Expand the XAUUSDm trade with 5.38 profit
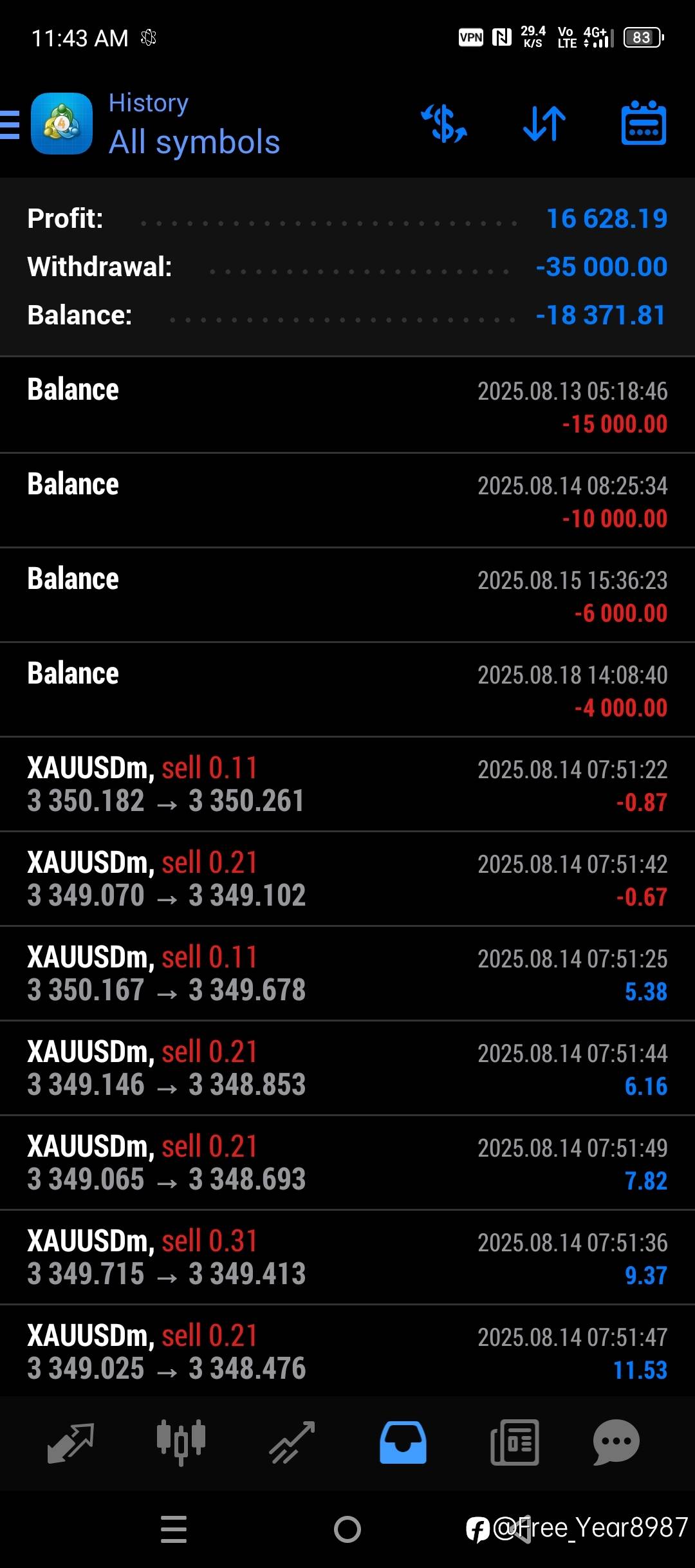 (x=347, y=974)
